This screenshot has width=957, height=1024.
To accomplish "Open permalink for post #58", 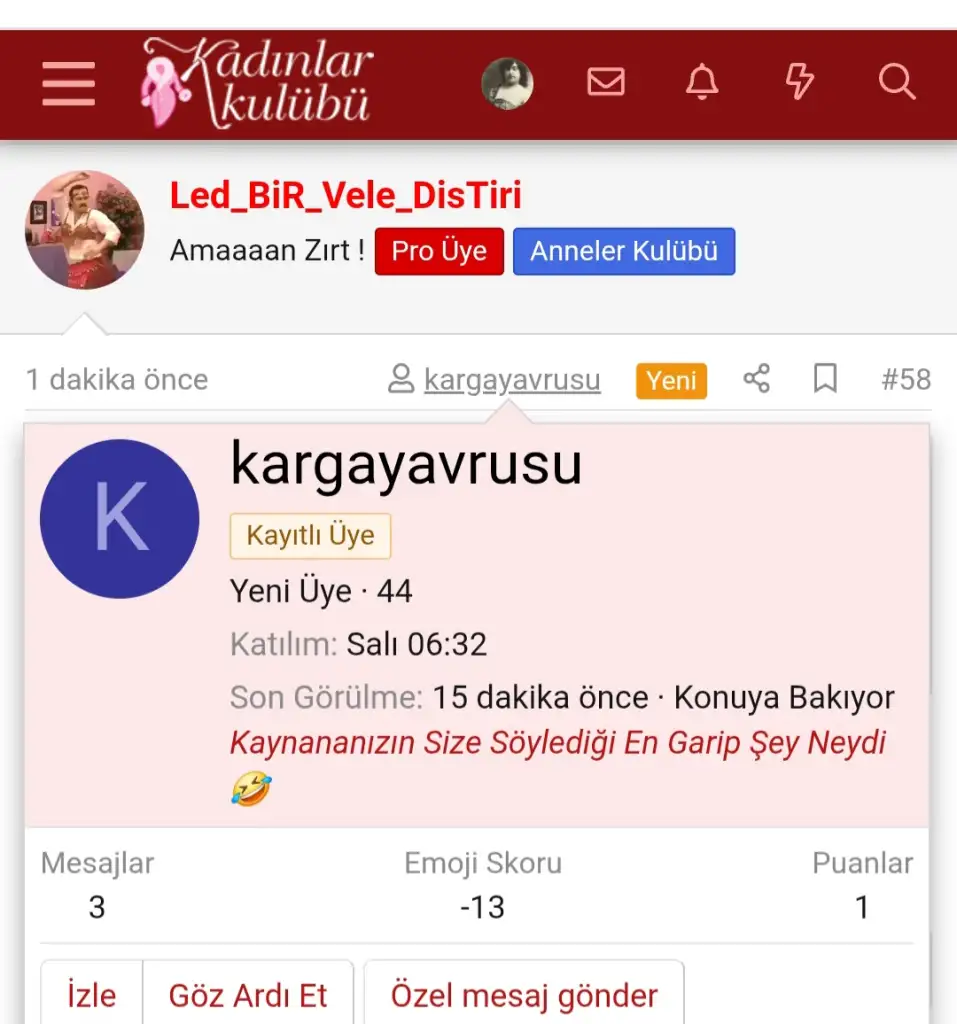I will [905, 380].
